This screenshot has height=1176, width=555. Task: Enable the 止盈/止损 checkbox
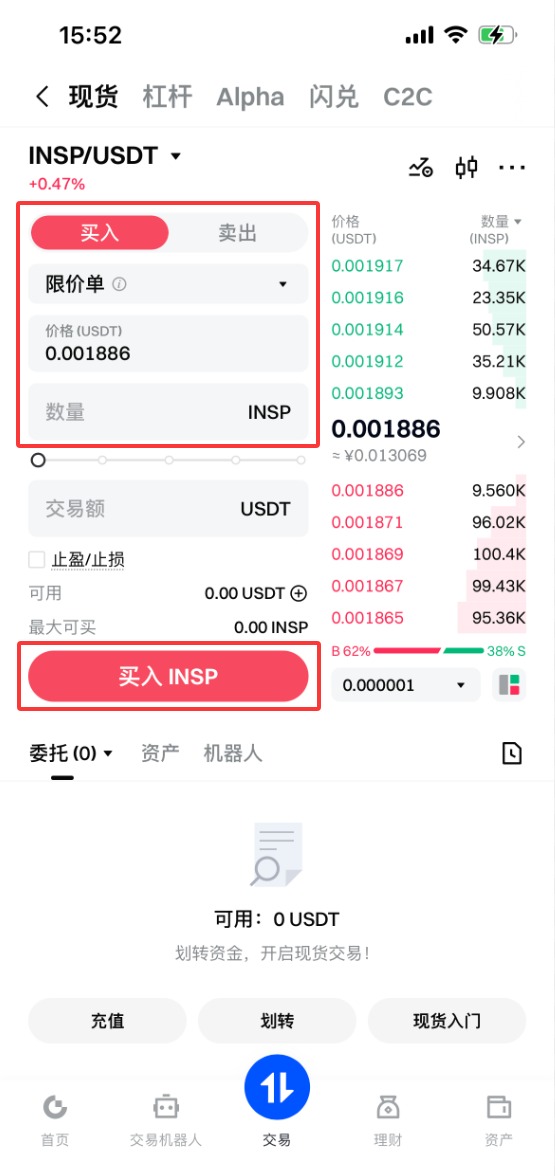pos(36,560)
